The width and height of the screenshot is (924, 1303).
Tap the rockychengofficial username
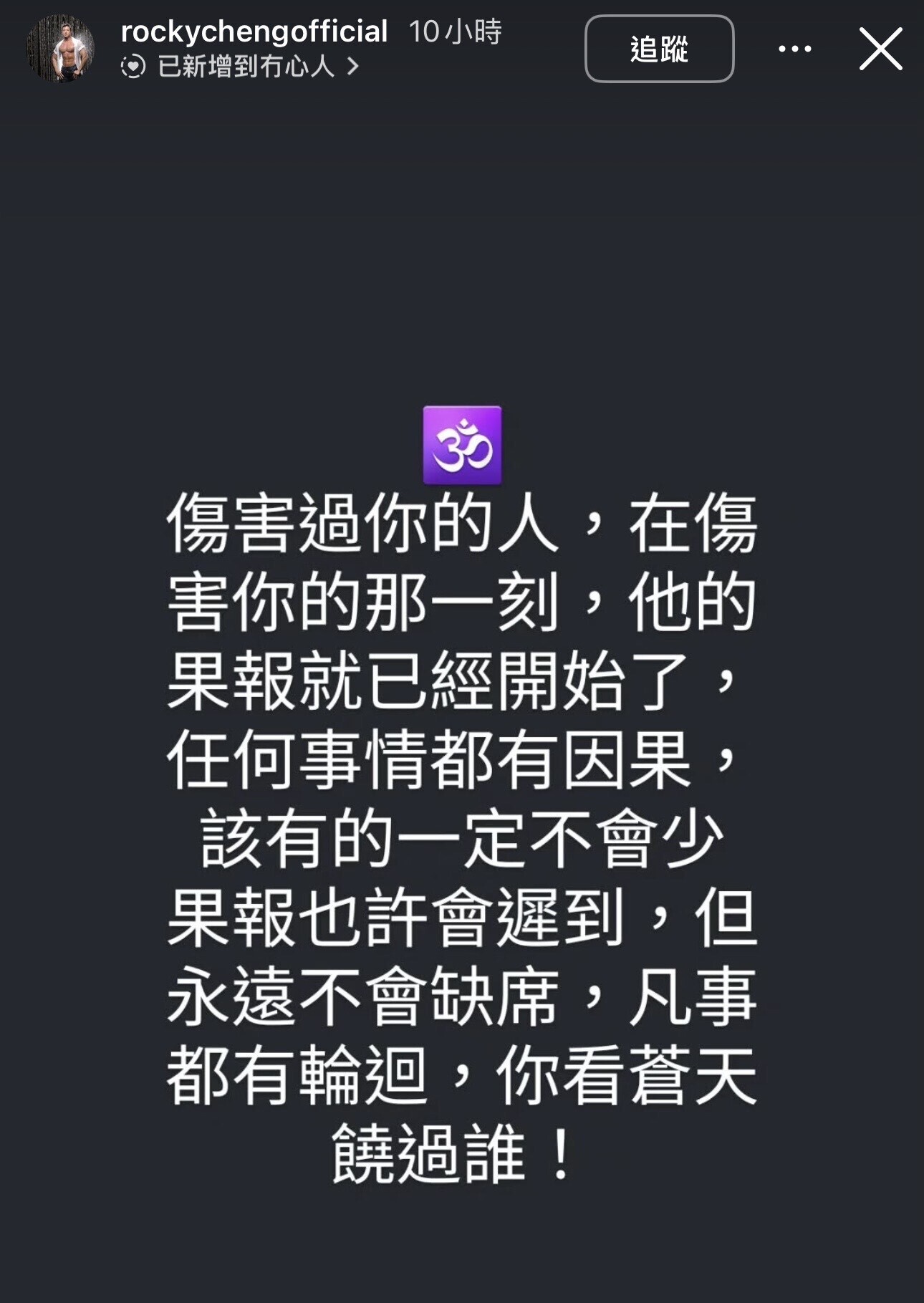tap(254, 32)
